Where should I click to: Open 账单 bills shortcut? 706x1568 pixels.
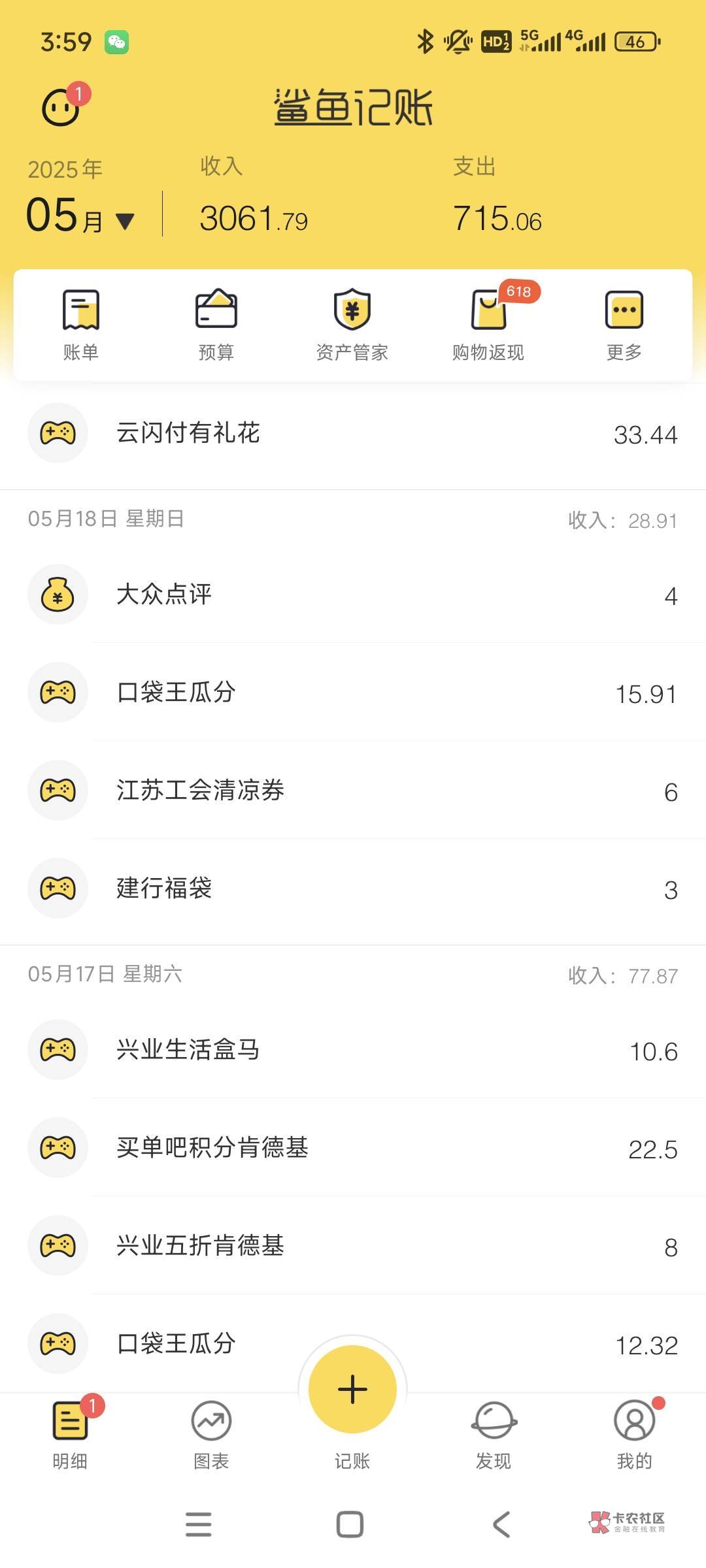(x=81, y=325)
